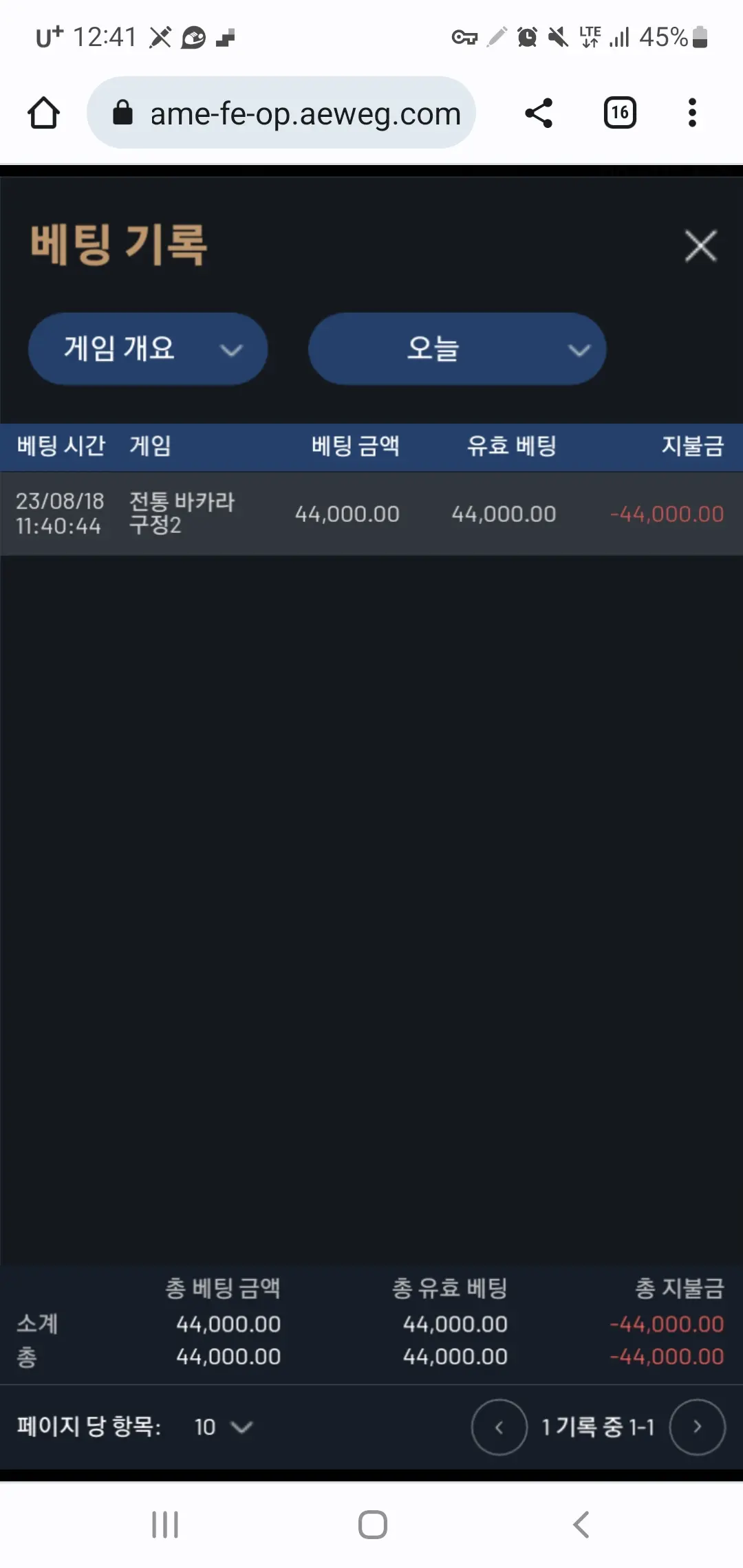Share this page
Viewport: 743px width, 1568px height.
click(x=539, y=113)
